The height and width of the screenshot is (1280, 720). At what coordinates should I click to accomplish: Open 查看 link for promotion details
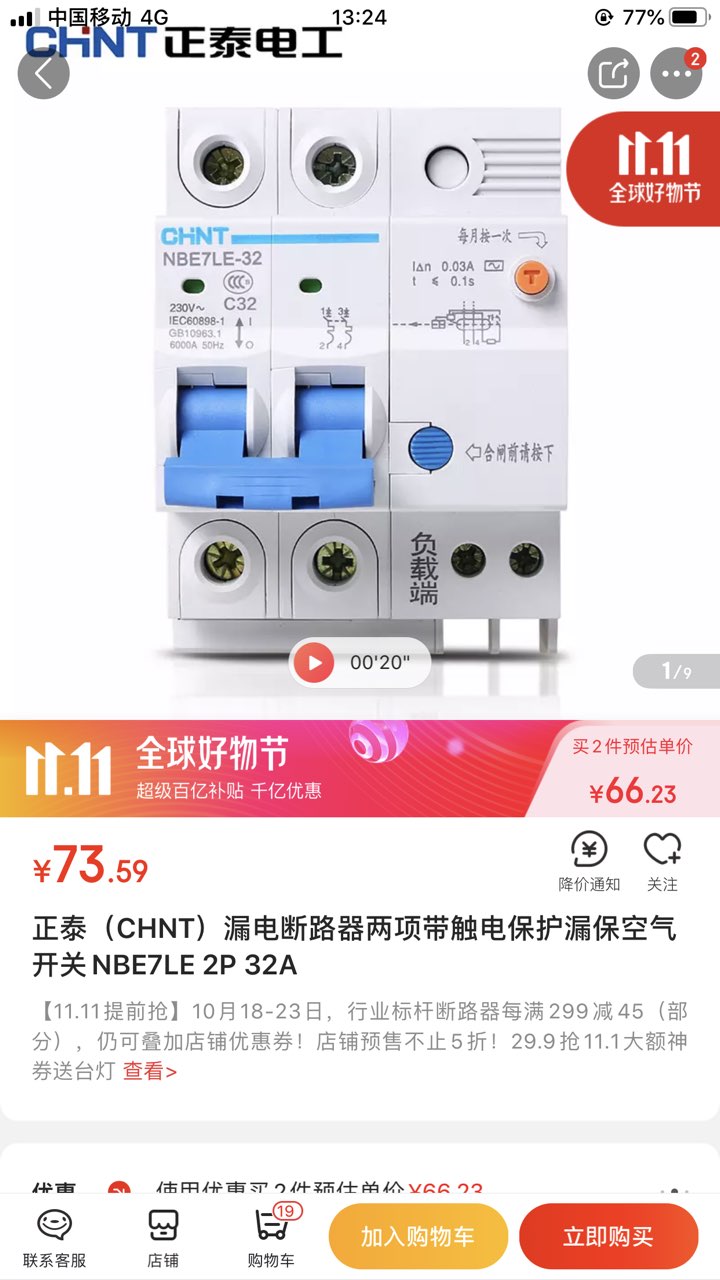(150, 1071)
